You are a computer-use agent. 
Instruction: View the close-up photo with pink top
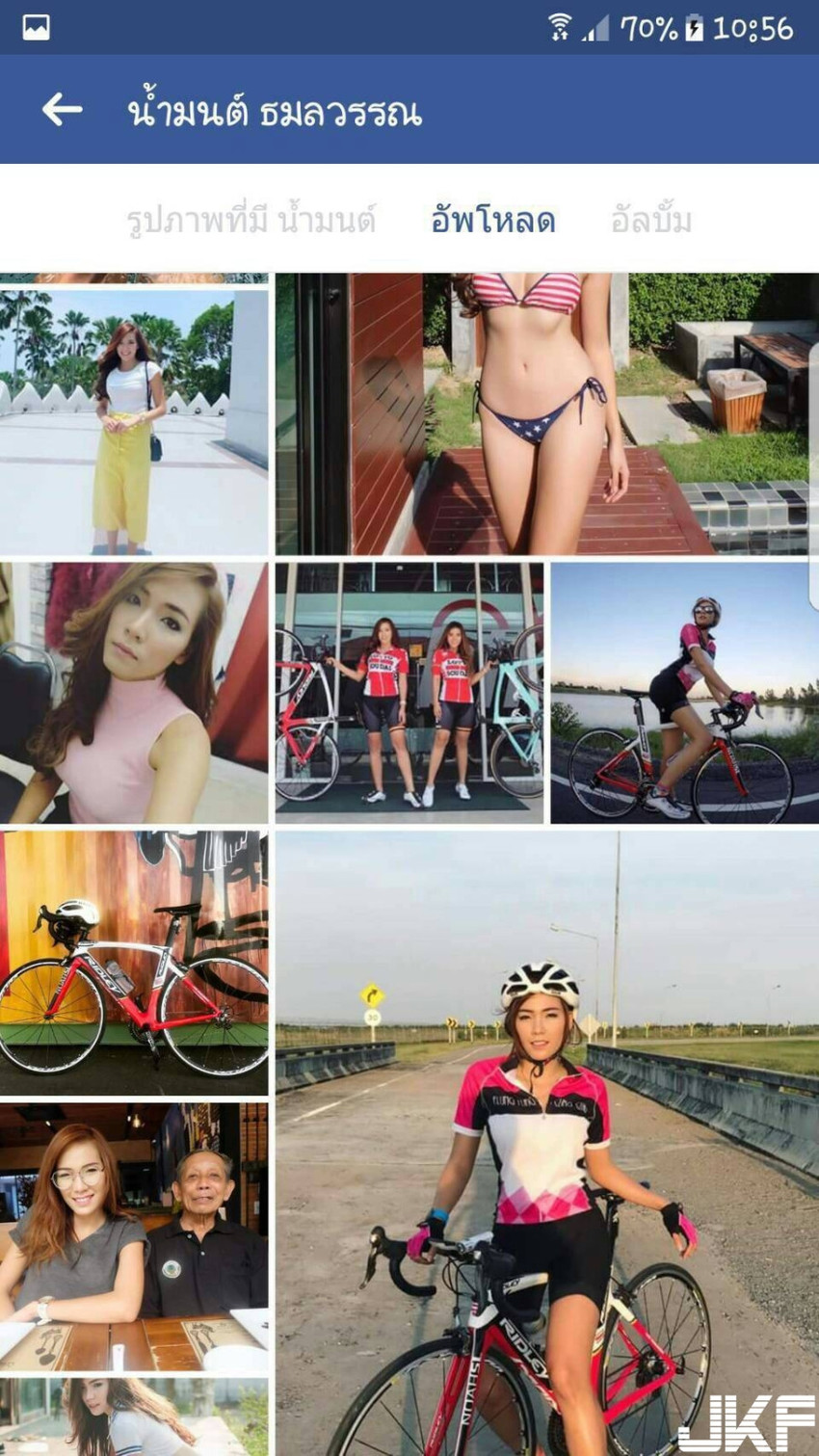tap(134, 693)
